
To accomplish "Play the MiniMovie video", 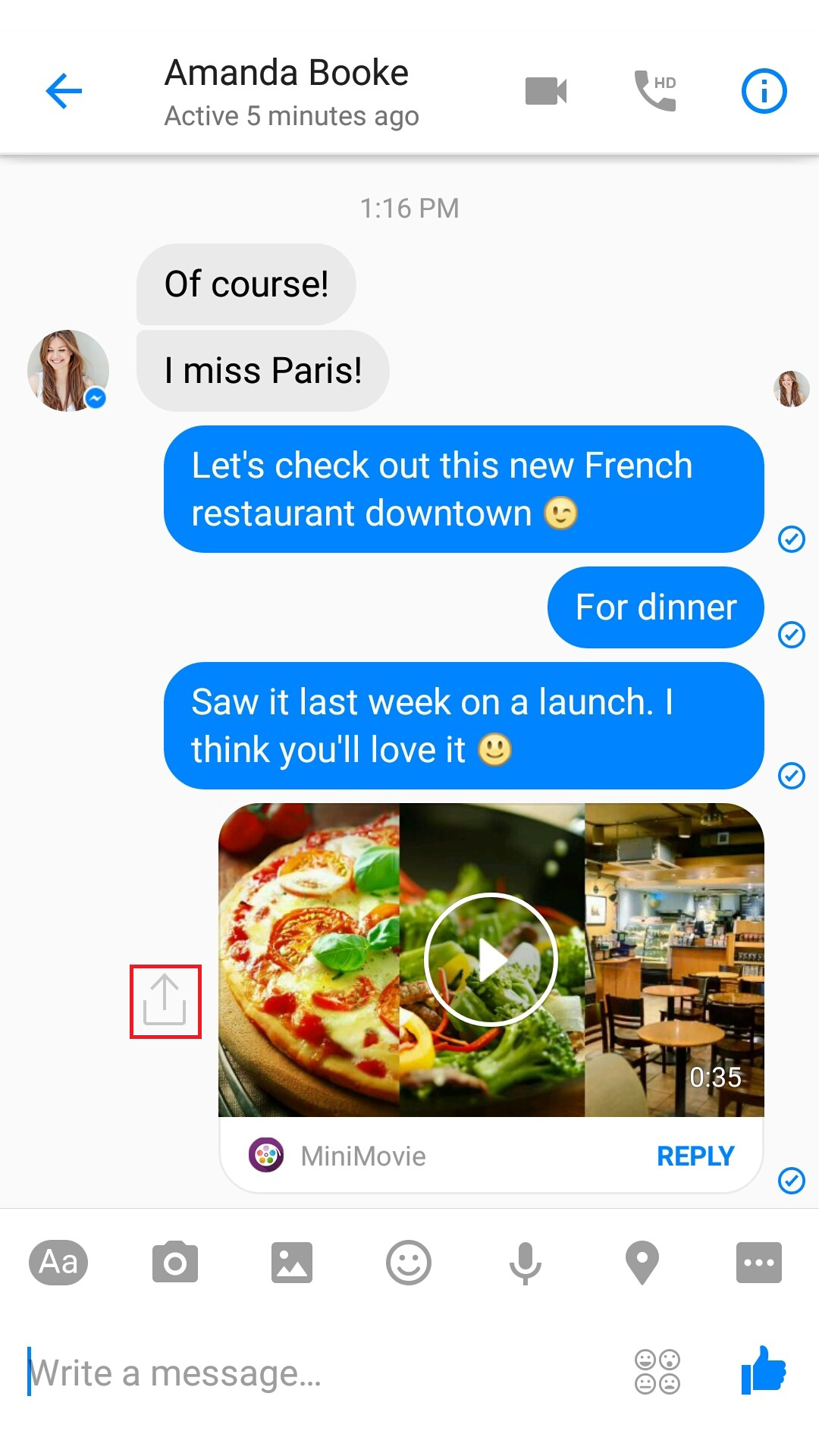I will click(491, 960).
